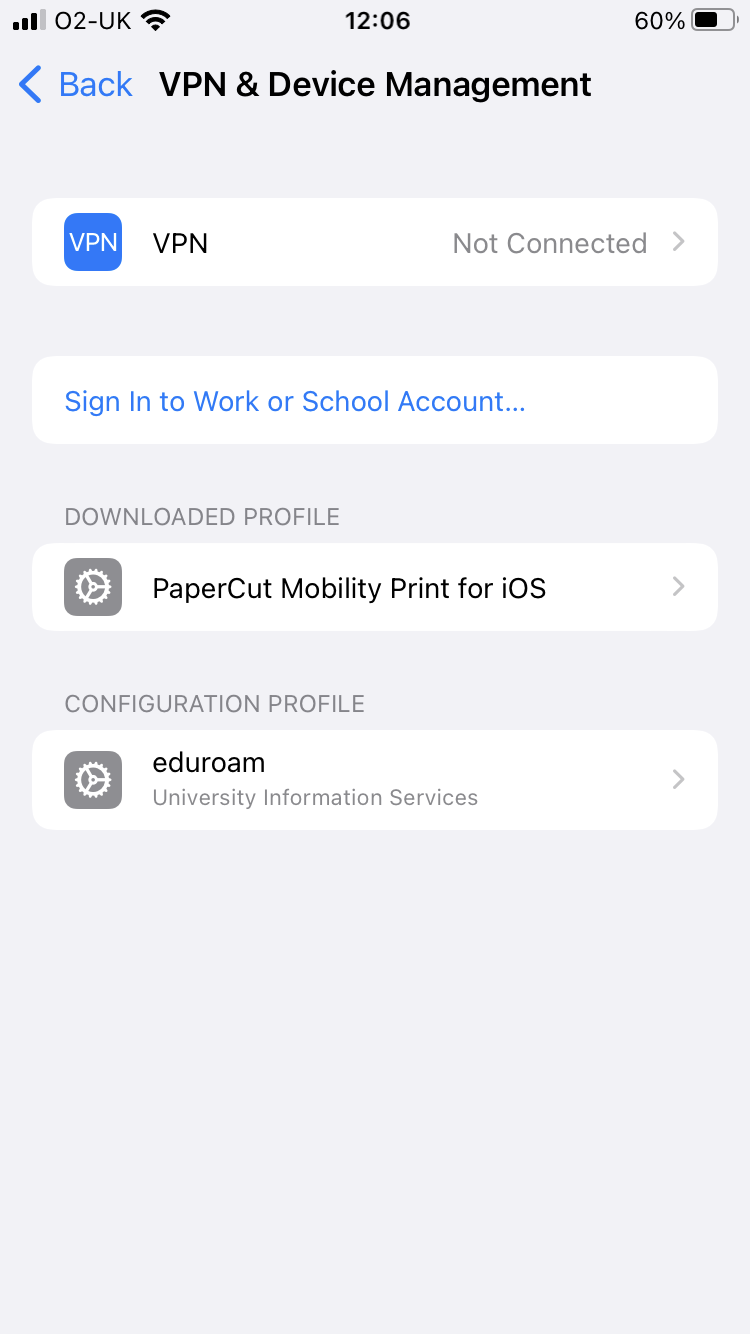The height and width of the screenshot is (1334, 750).
Task: Open the VPN settings row
Action: click(x=374, y=243)
